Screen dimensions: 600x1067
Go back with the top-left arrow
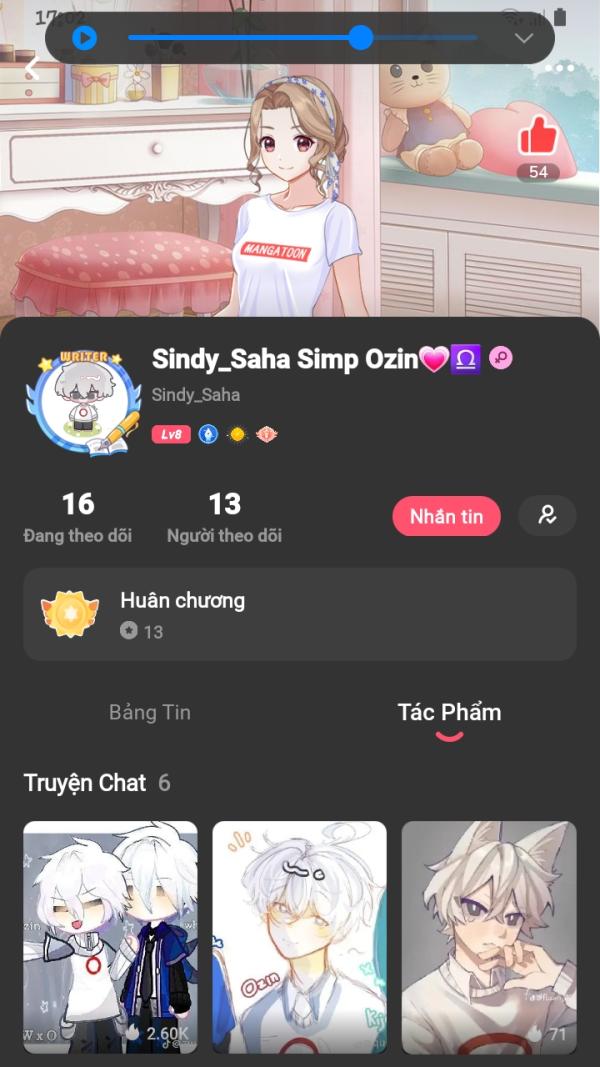[x=32, y=69]
